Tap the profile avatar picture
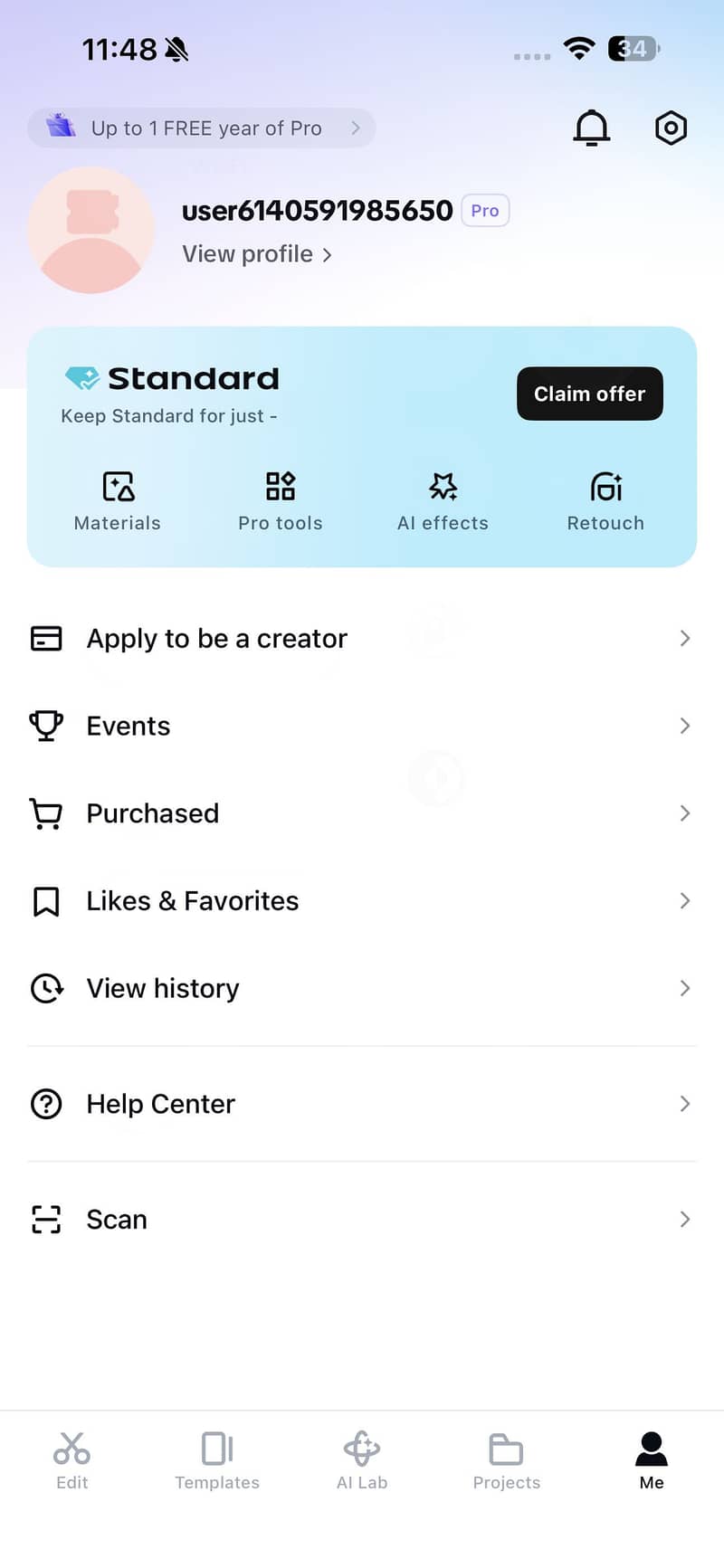 [90, 230]
